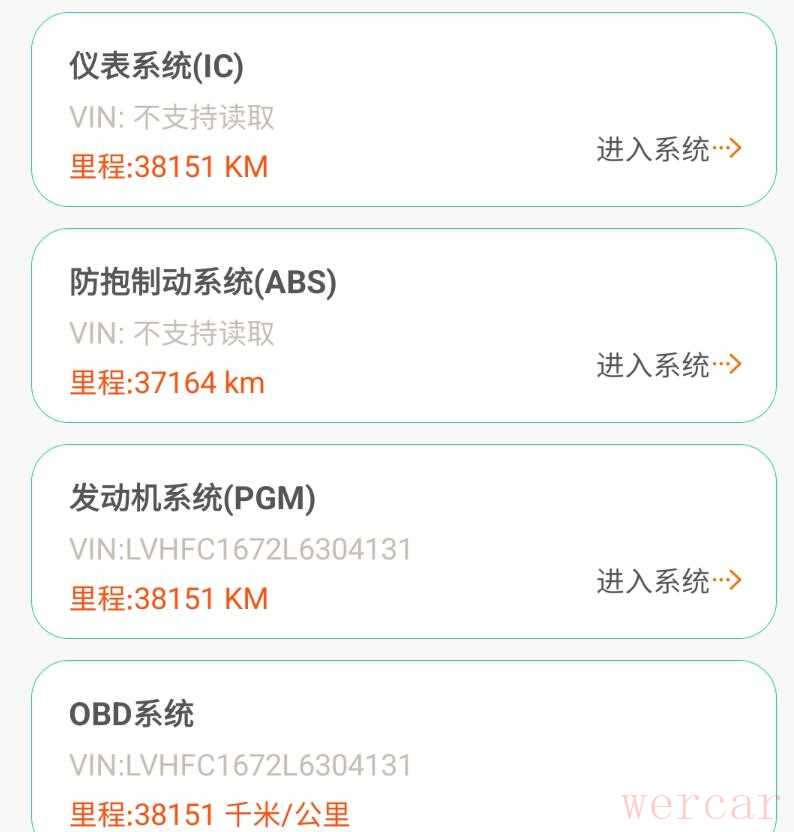Enter the 仪表系统(IC) system via 进入系统
This screenshot has width=794, height=832.
coord(668,149)
